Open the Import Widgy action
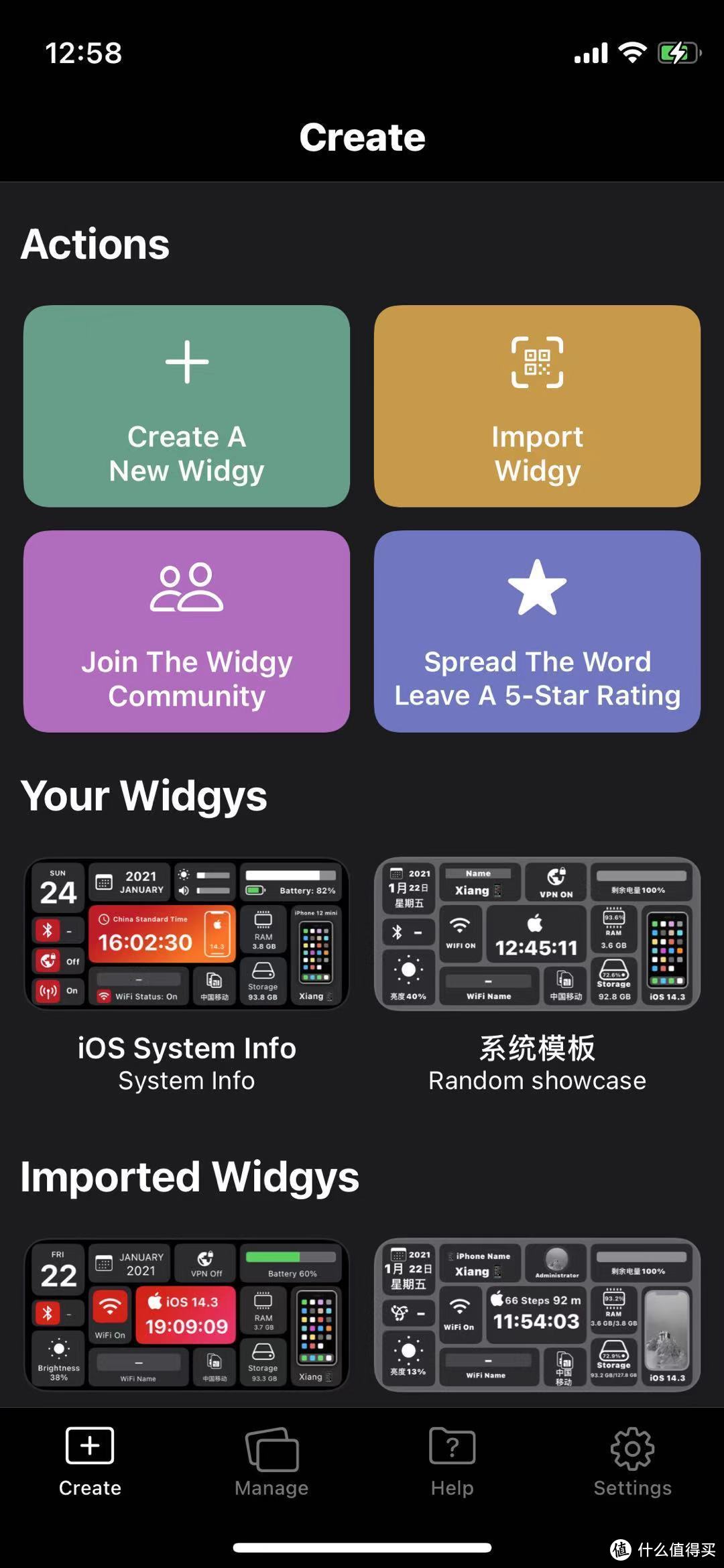724x1568 pixels. (x=537, y=406)
